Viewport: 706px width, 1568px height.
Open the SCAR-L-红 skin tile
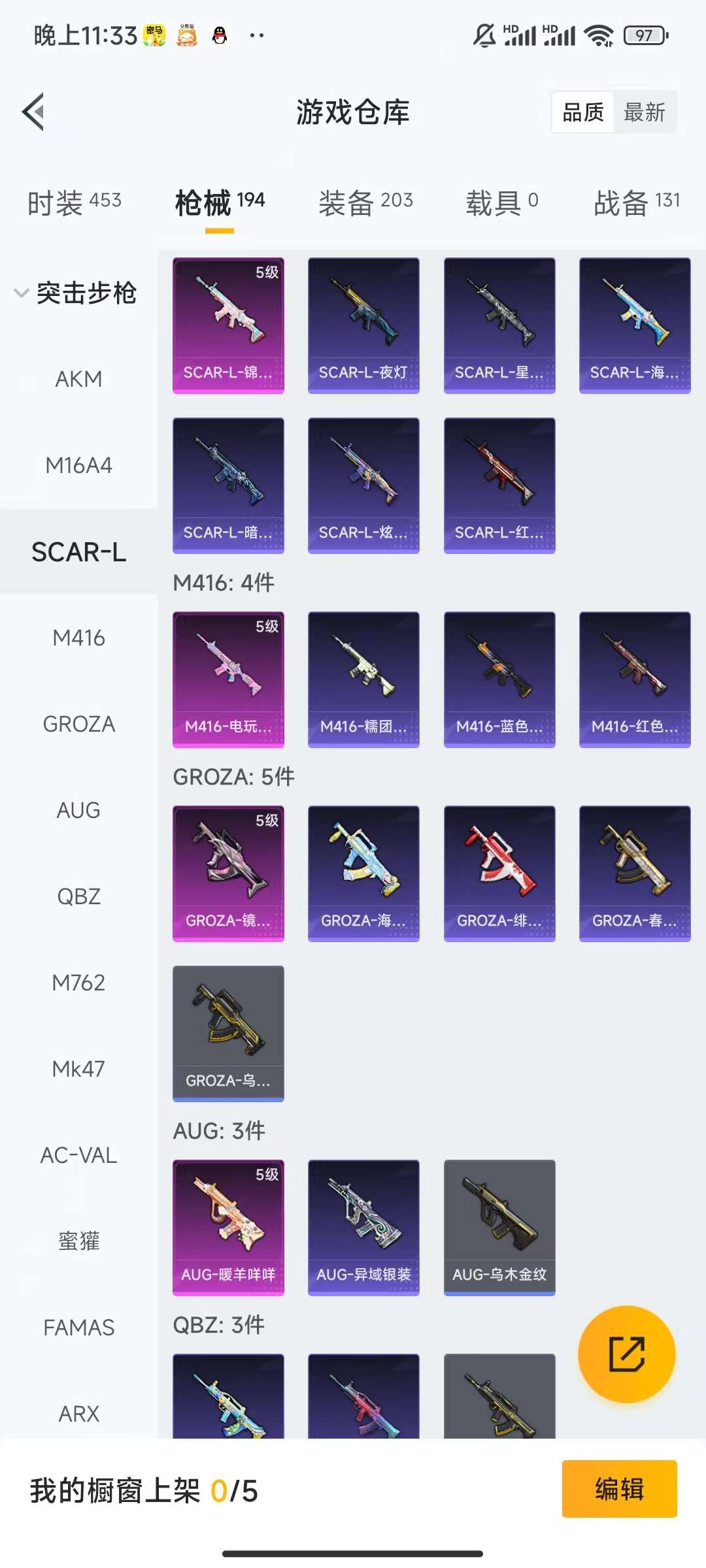click(499, 485)
